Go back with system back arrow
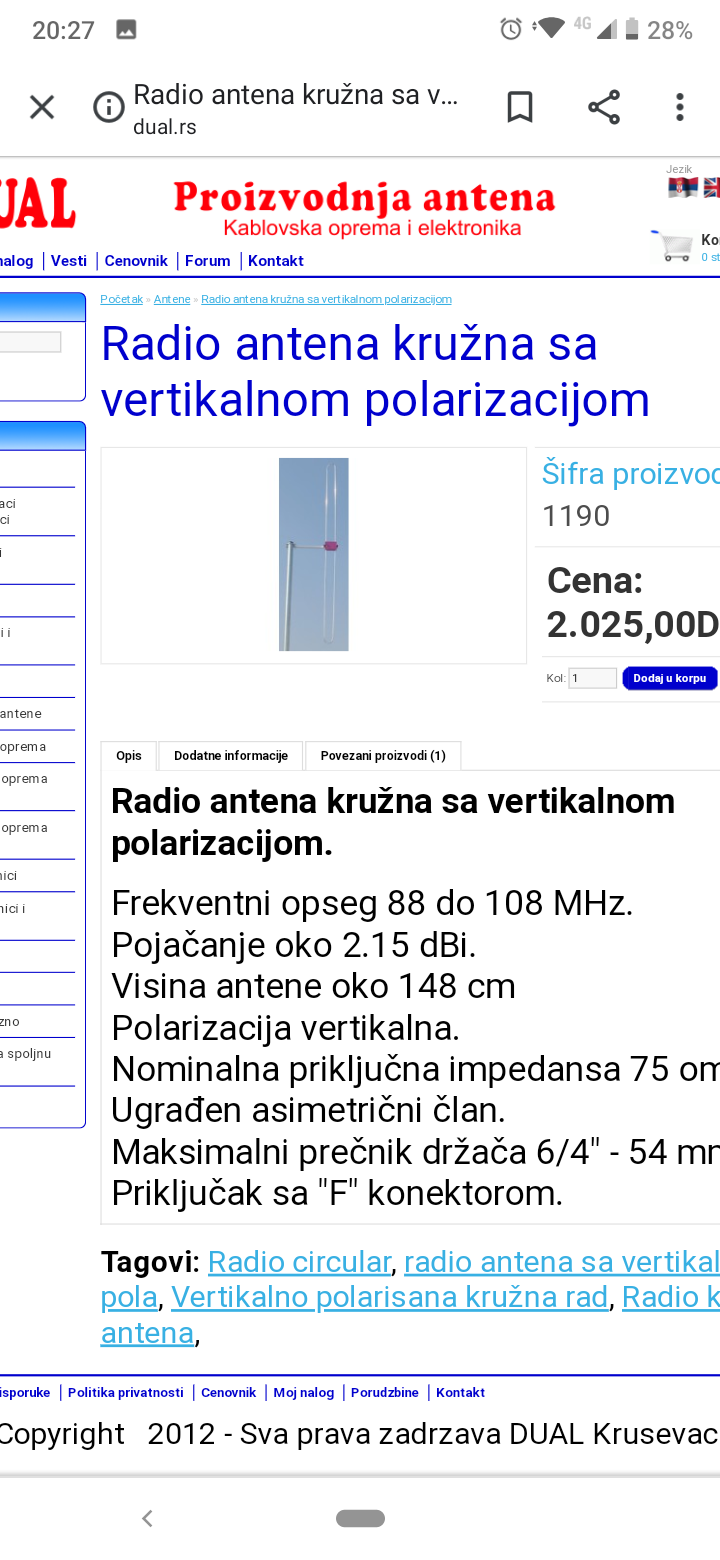Screen dimensions: 720x1560 [x=147, y=1518]
